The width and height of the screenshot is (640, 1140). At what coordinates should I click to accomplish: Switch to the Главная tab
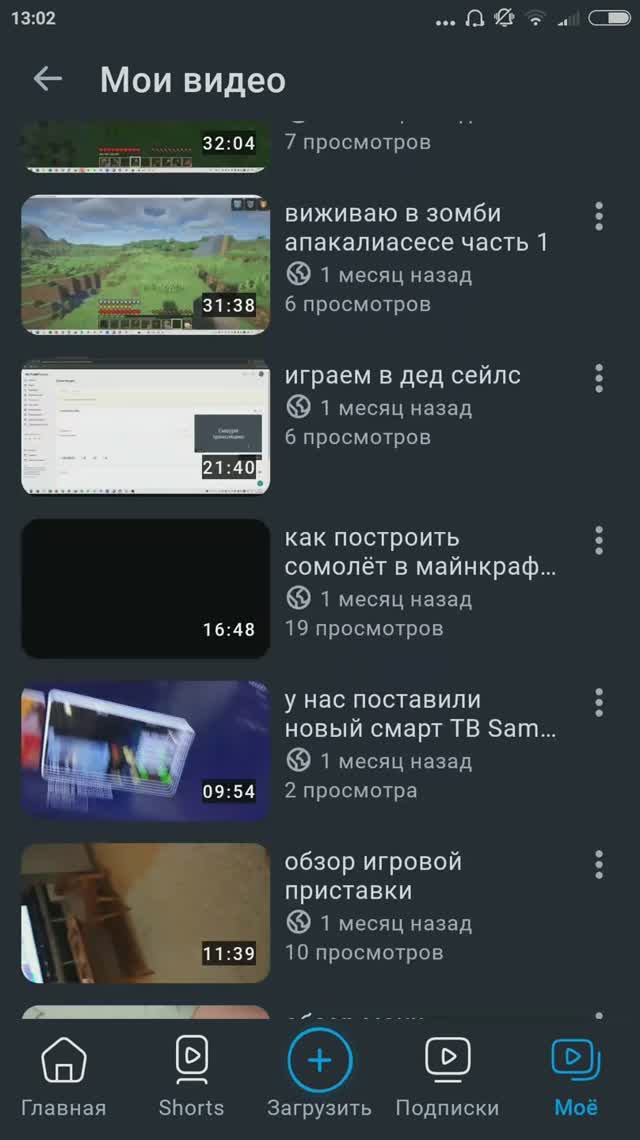[x=63, y=1076]
